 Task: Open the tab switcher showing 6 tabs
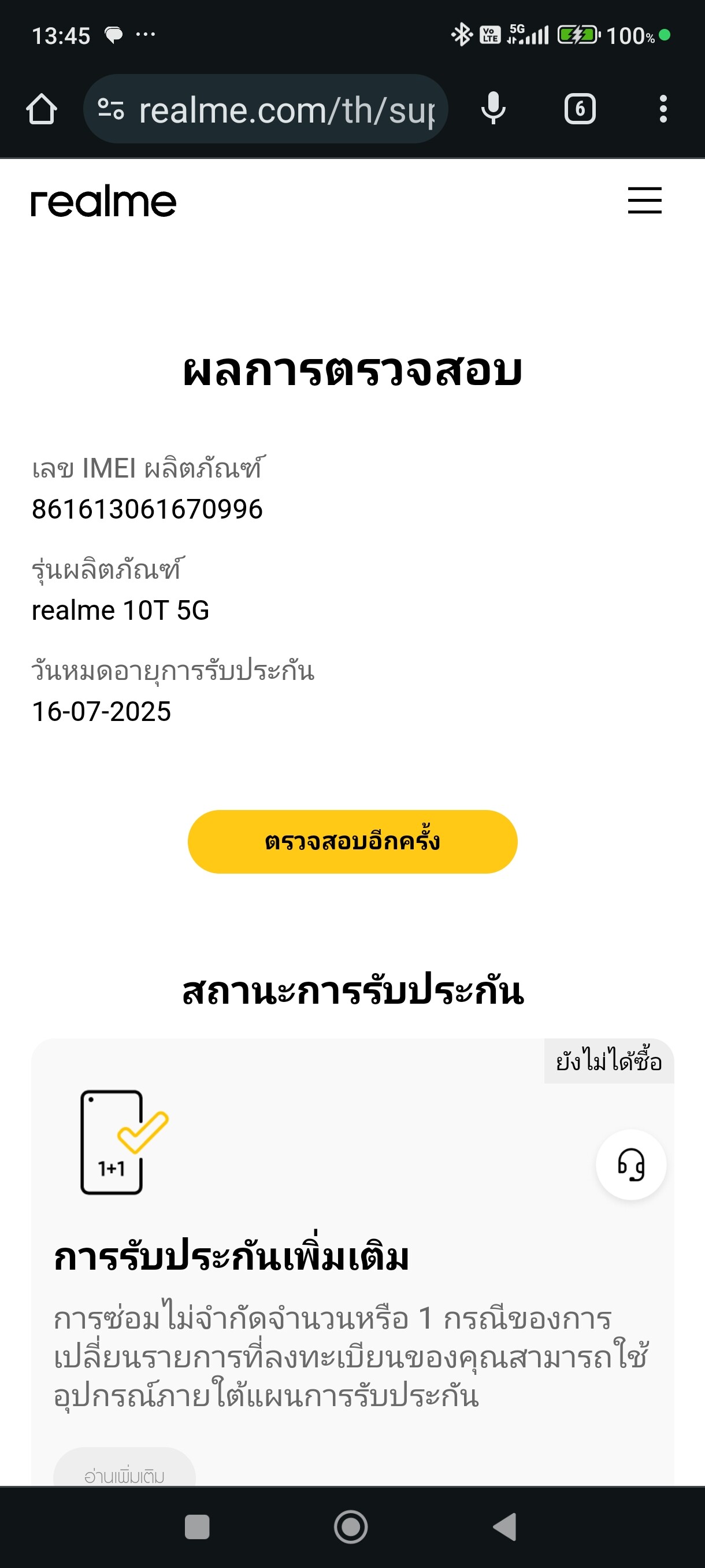point(580,110)
